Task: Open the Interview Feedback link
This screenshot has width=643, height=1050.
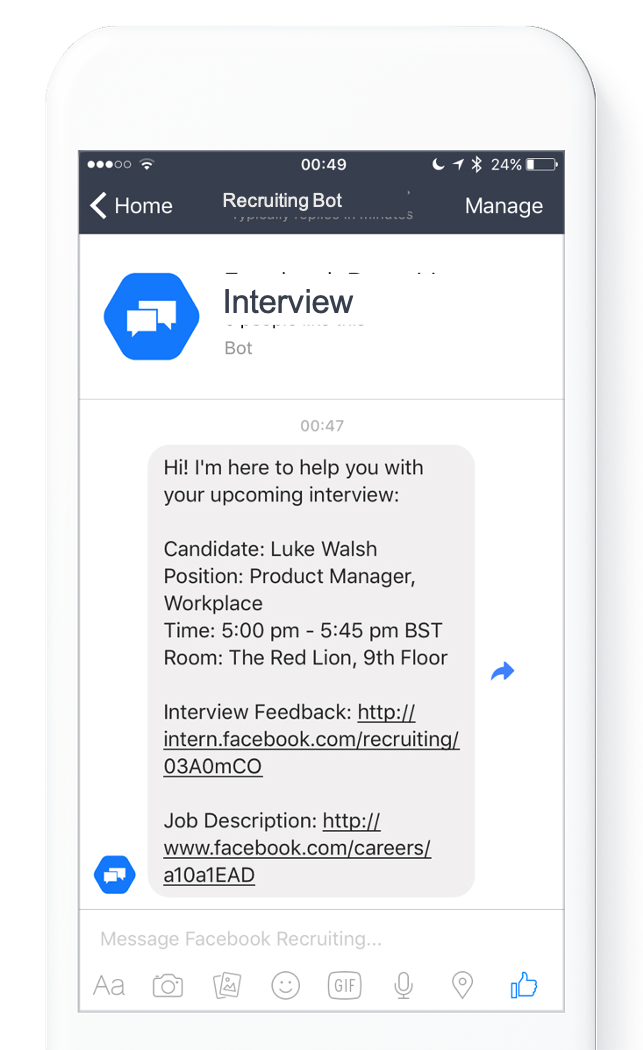Action: [311, 740]
